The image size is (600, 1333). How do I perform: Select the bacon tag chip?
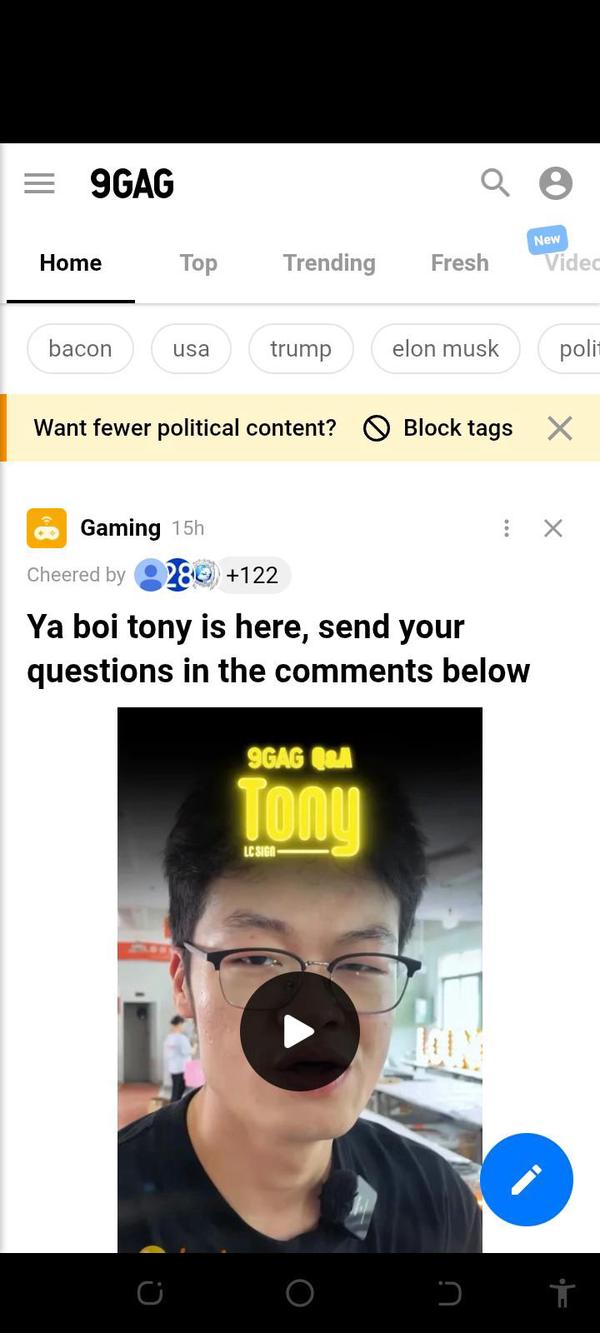pyautogui.click(x=80, y=349)
